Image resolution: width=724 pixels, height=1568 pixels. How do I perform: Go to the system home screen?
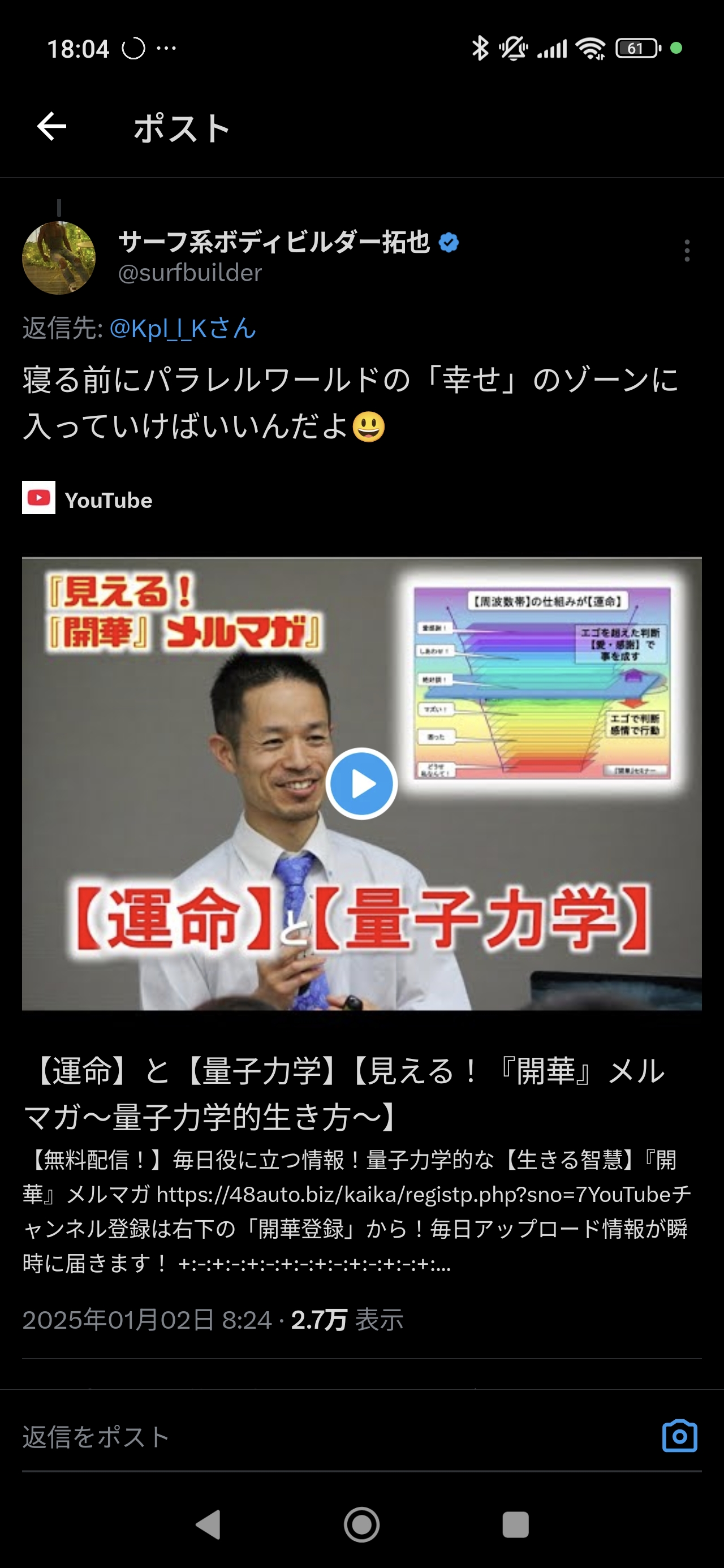coord(361,1525)
